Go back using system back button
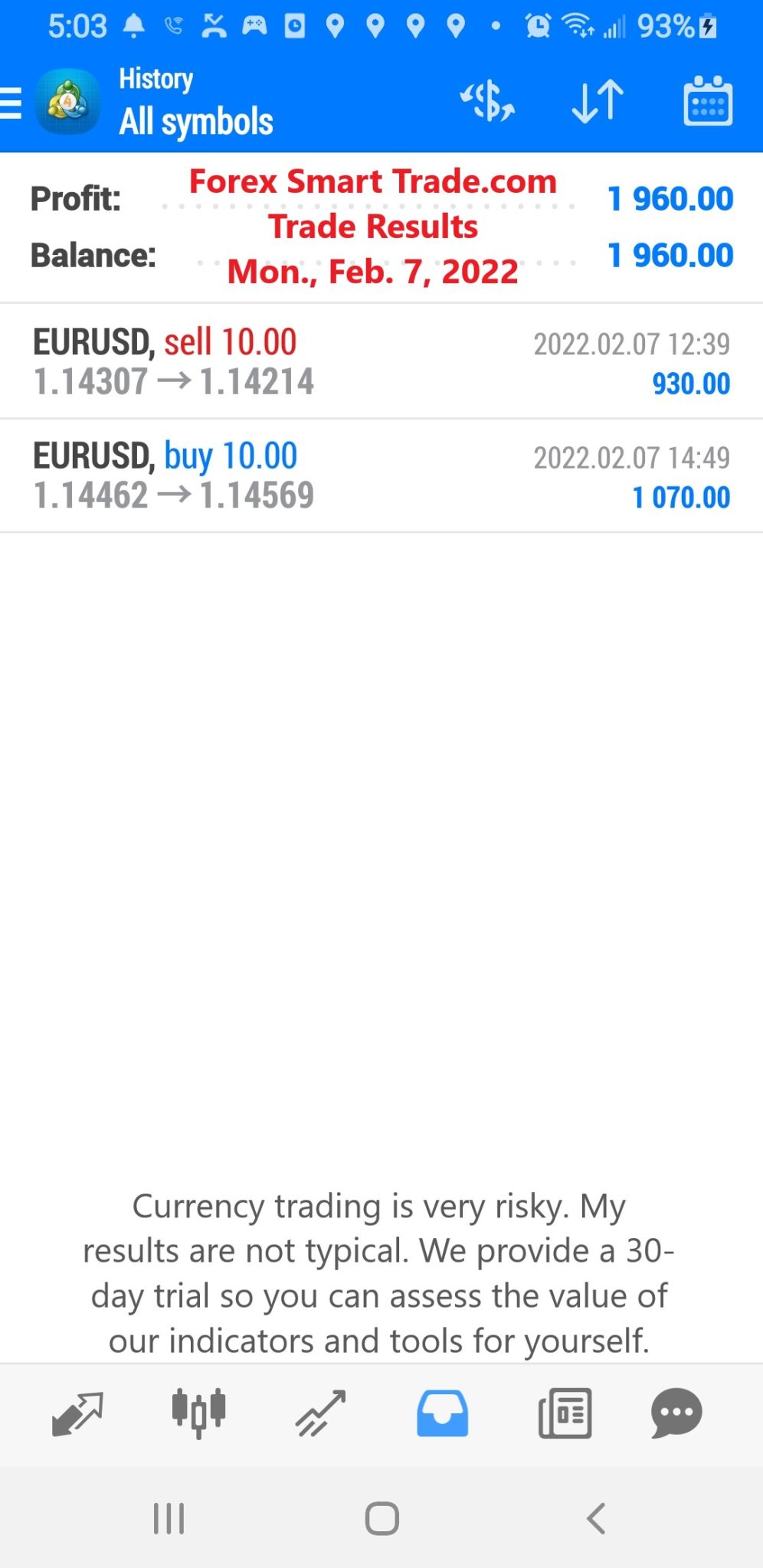The width and height of the screenshot is (763, 1568). click(596, 1518)
